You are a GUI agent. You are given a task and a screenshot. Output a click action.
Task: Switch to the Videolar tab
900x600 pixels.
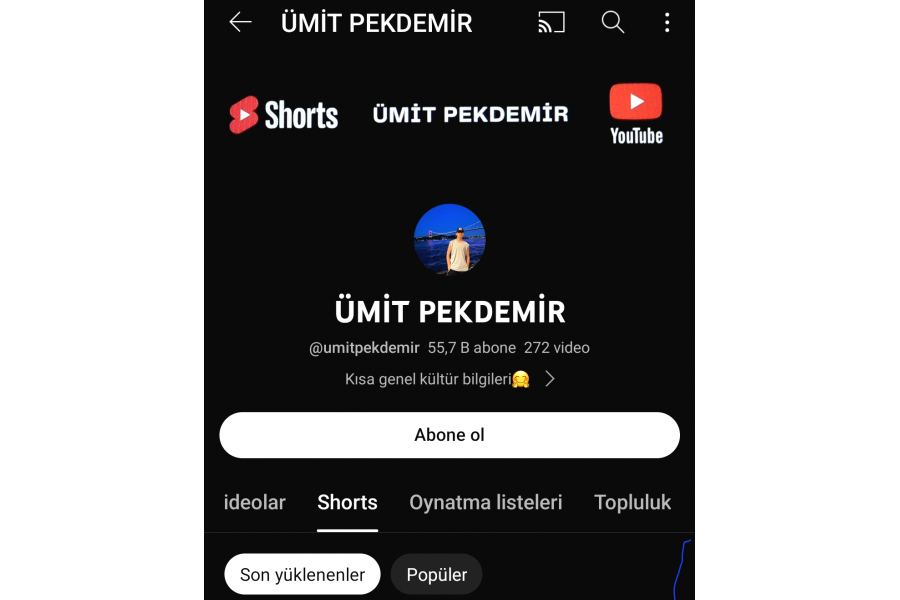[255, 502]
